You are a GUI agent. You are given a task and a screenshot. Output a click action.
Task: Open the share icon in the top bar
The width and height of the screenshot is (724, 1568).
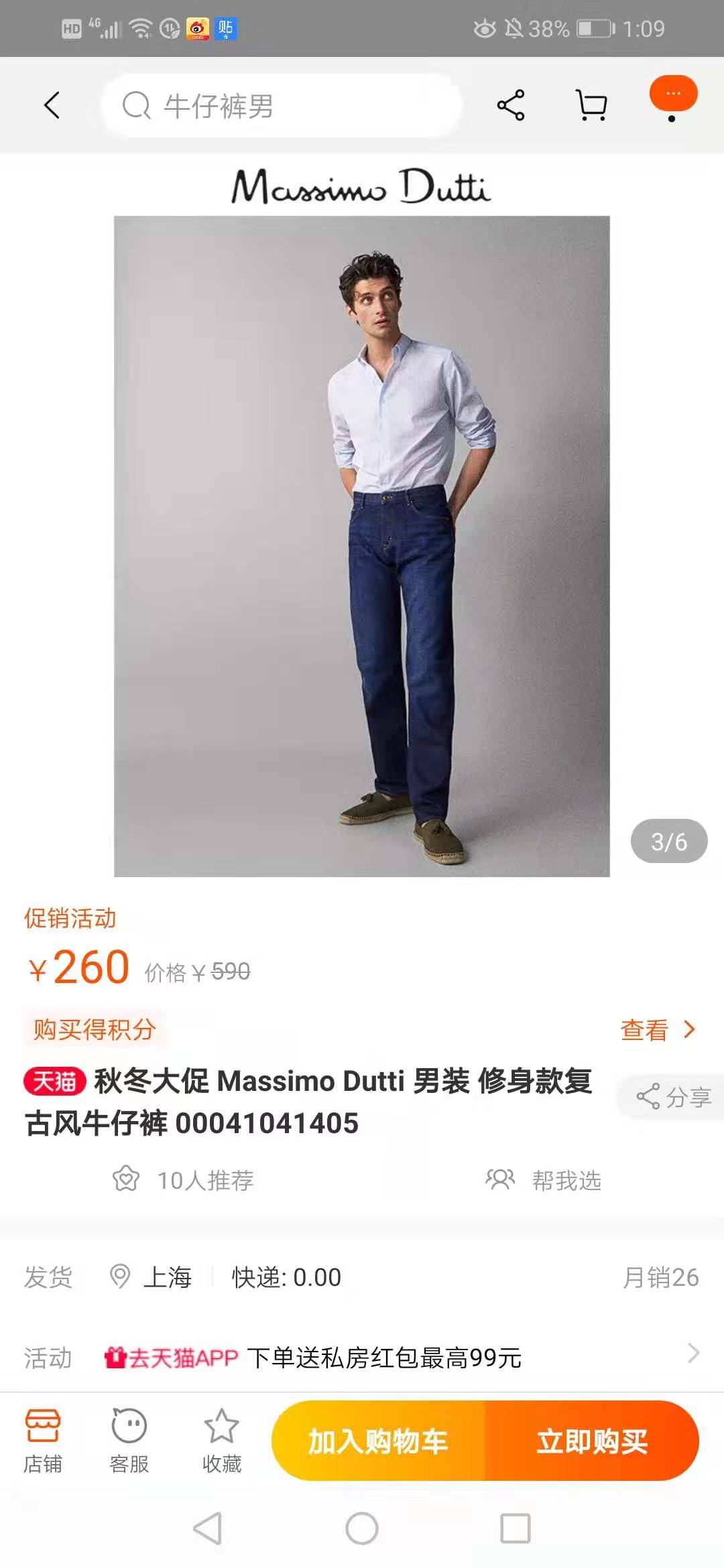[511, 104]
